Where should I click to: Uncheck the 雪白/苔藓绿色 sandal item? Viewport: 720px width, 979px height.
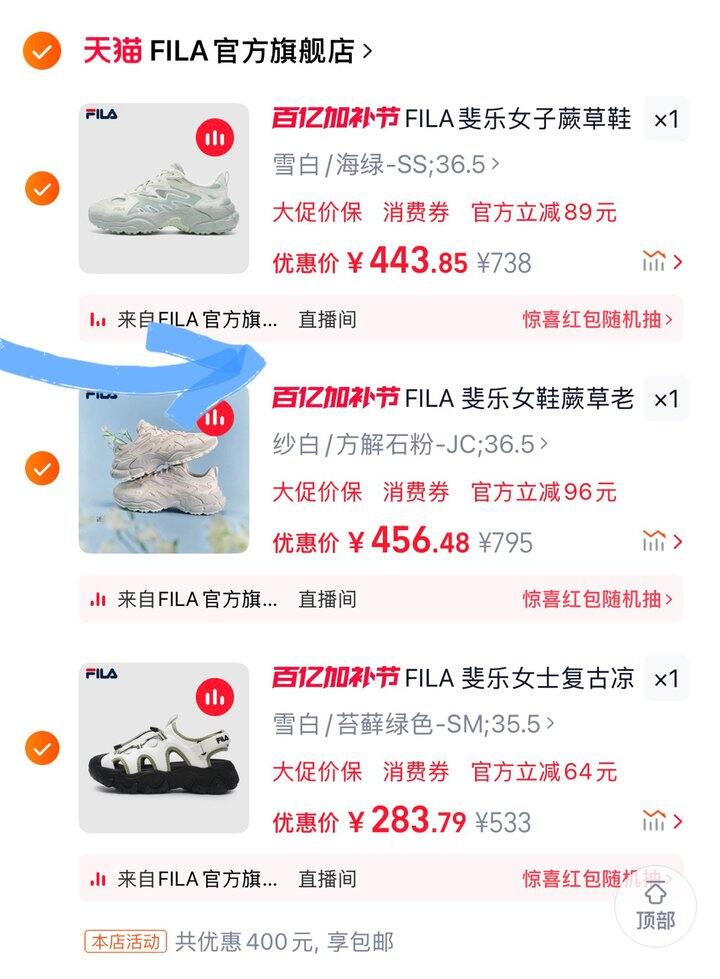tap(41, 747)
